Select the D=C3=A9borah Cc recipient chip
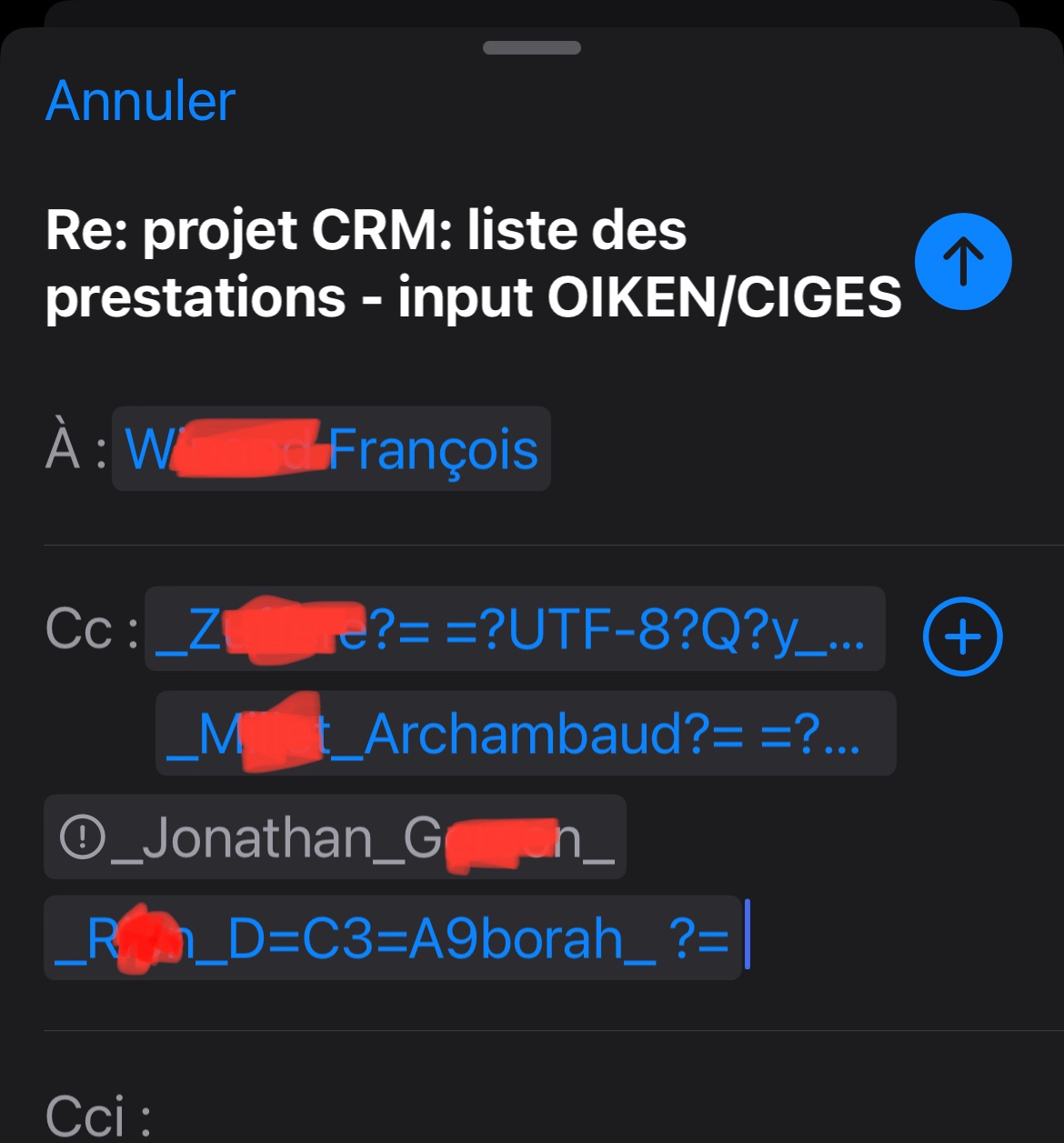The height and width of the screenshot is (1143, 1064). [x=392, y=939]
